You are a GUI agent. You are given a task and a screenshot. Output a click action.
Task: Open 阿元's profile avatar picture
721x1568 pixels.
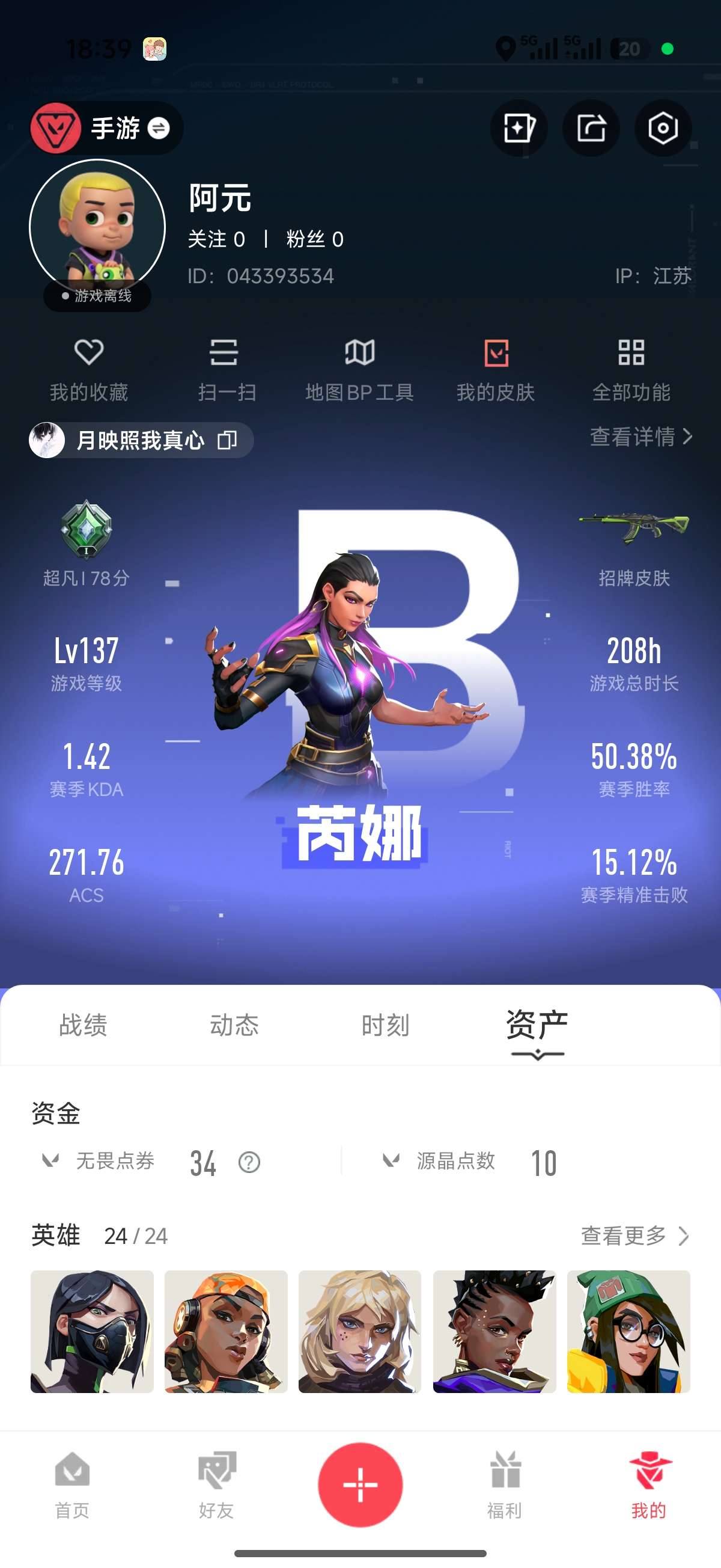click(x=97, y=226)
